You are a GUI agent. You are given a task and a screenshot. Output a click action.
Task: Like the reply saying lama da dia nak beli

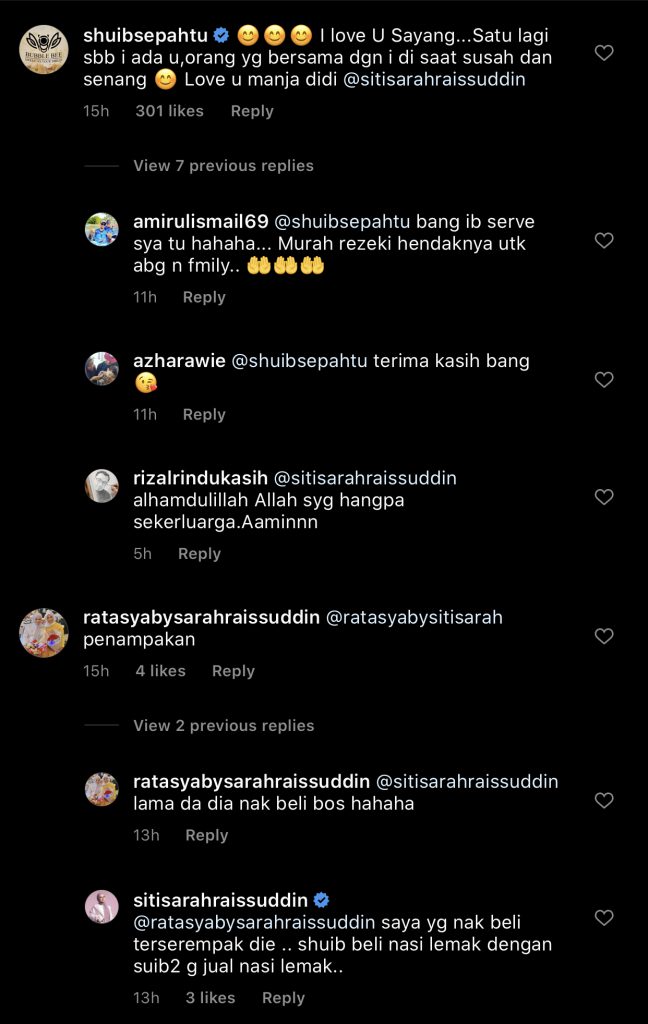coord(604,800)
